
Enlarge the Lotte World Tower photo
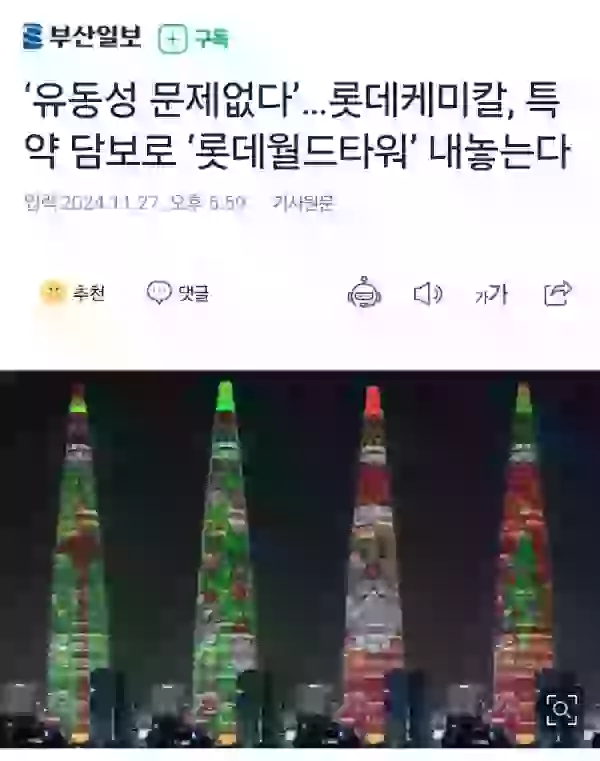561,711
